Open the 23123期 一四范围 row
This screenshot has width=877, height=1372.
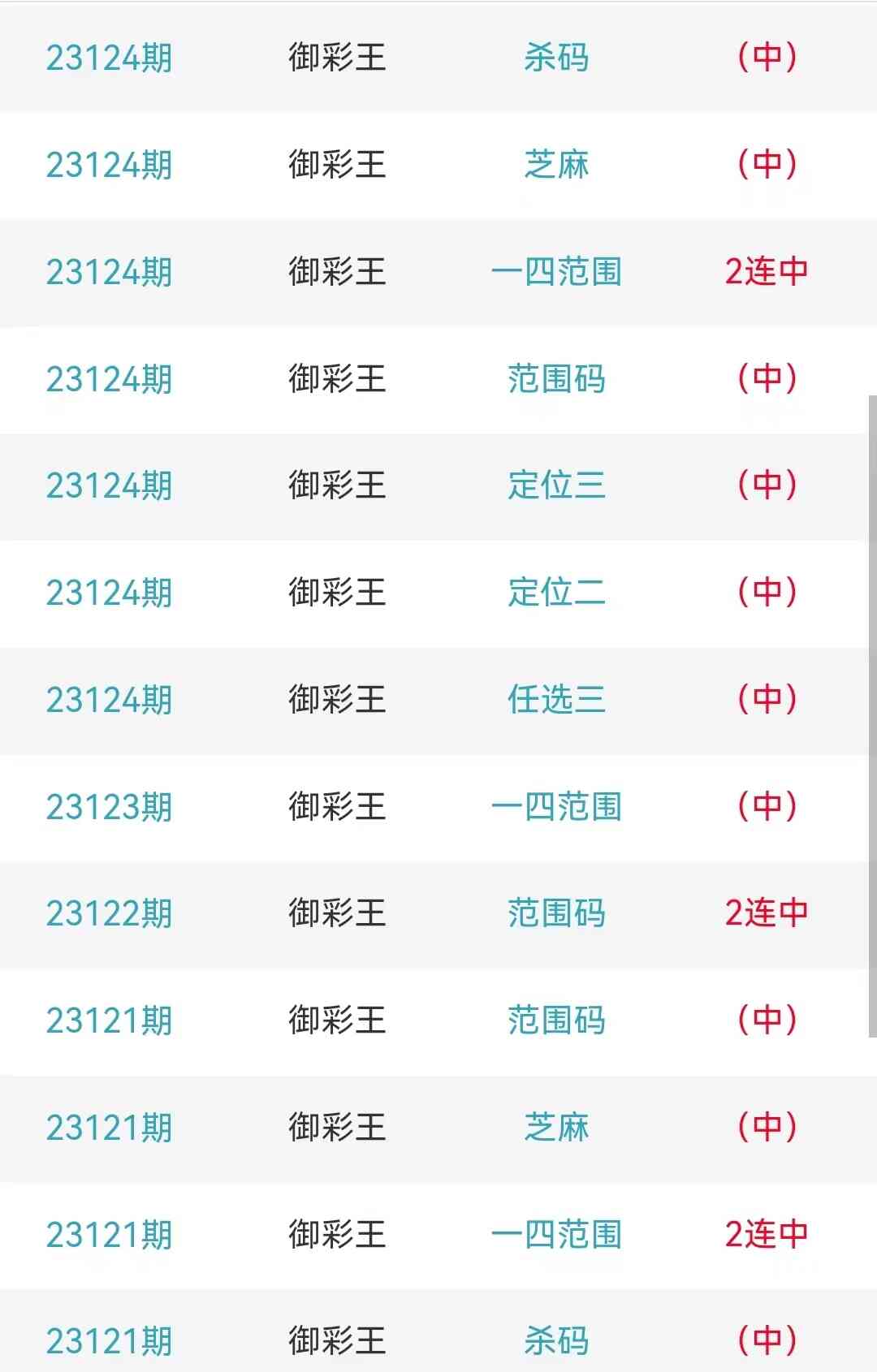(556, 807)
